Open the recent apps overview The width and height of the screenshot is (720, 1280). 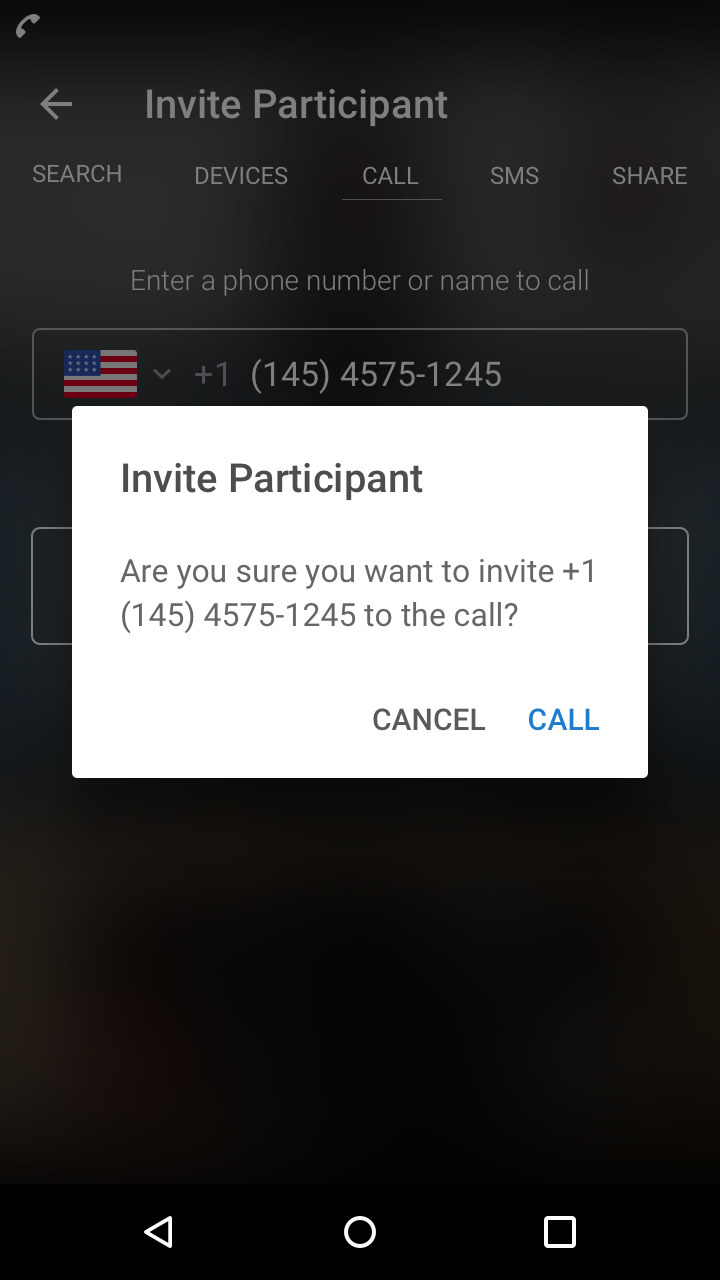tap(560, 1232)
